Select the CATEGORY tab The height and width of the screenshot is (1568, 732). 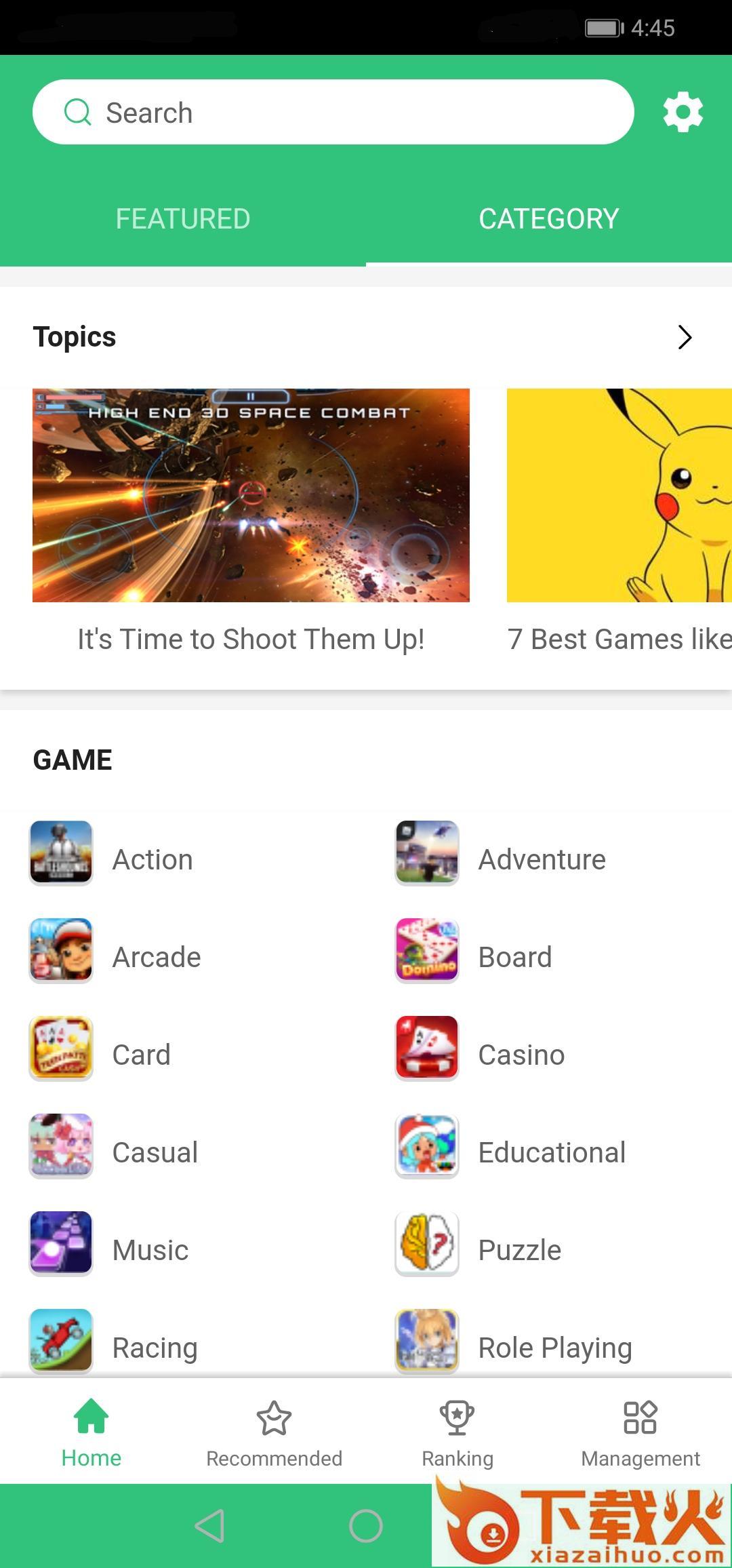[x=548, y=219]
